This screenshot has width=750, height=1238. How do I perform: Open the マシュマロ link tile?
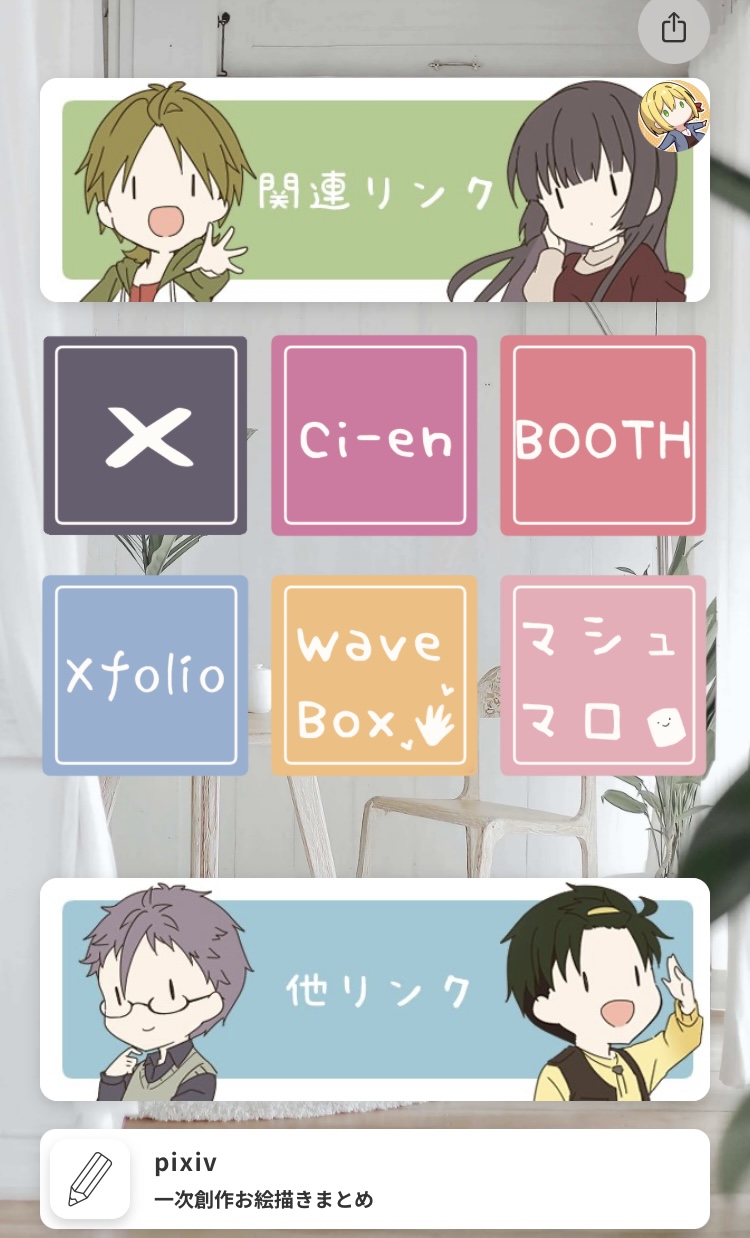(603, 675)
